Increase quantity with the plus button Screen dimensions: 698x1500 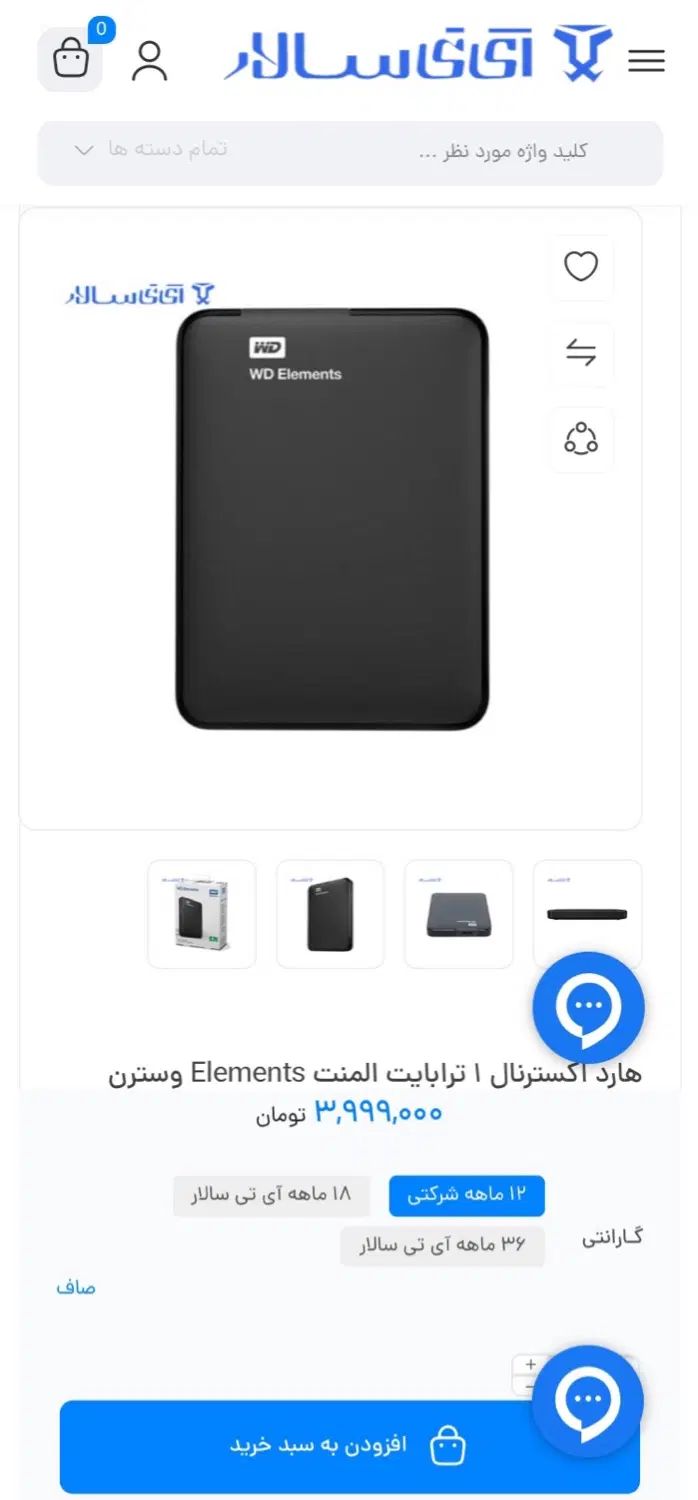point(530,1365)
